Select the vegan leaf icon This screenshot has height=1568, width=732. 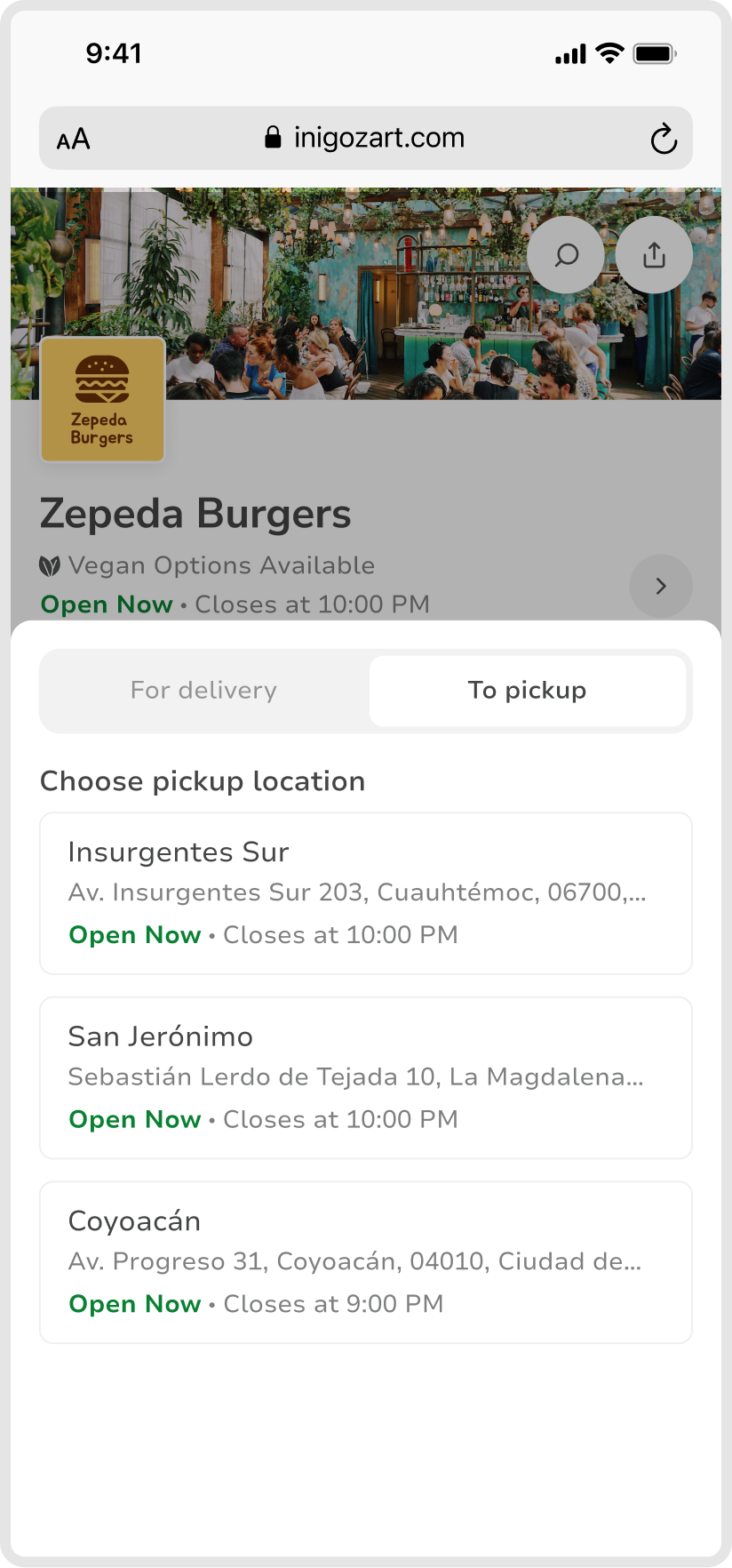click(50, 565)
